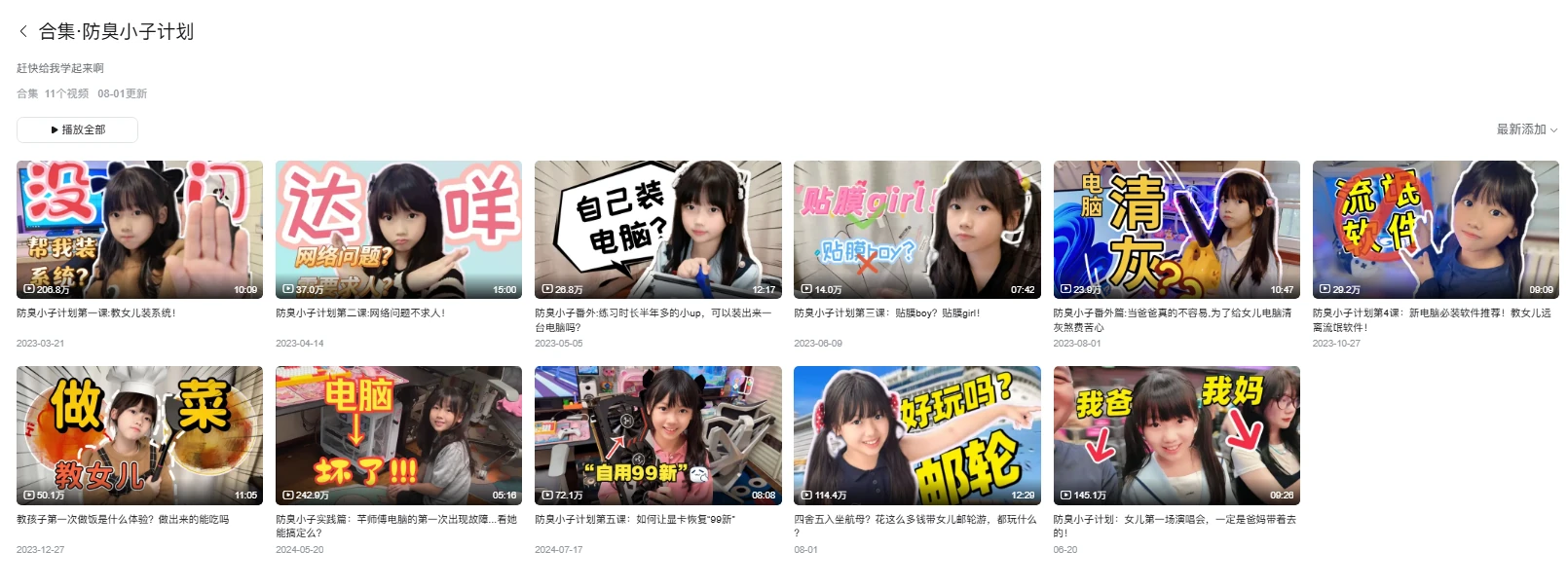Viewport: 1568px width, 588px height.
Task: Open video 防臭小子计划第一课:教女儿装系统
Action: (139, 230)
